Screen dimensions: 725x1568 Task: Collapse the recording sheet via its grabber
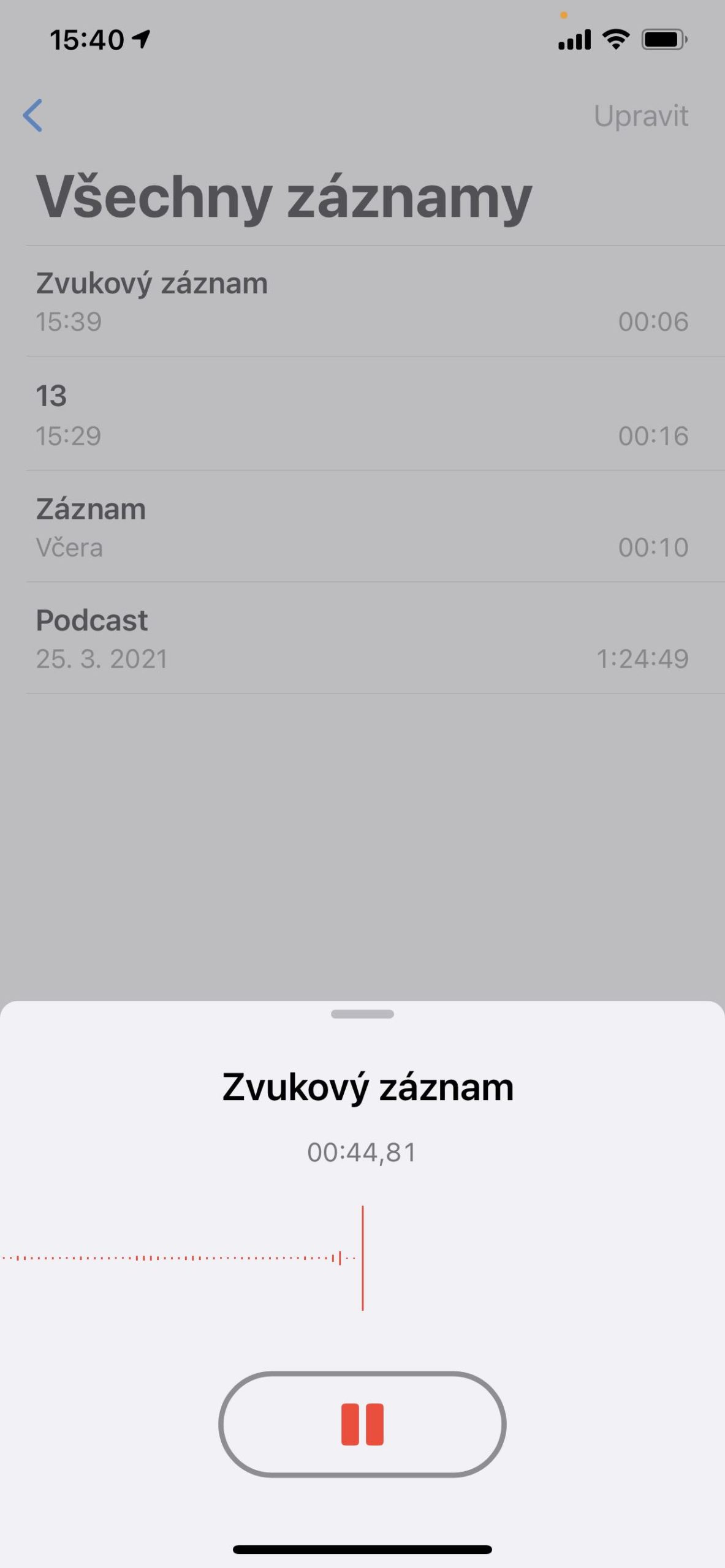[x=362, y=1014]
